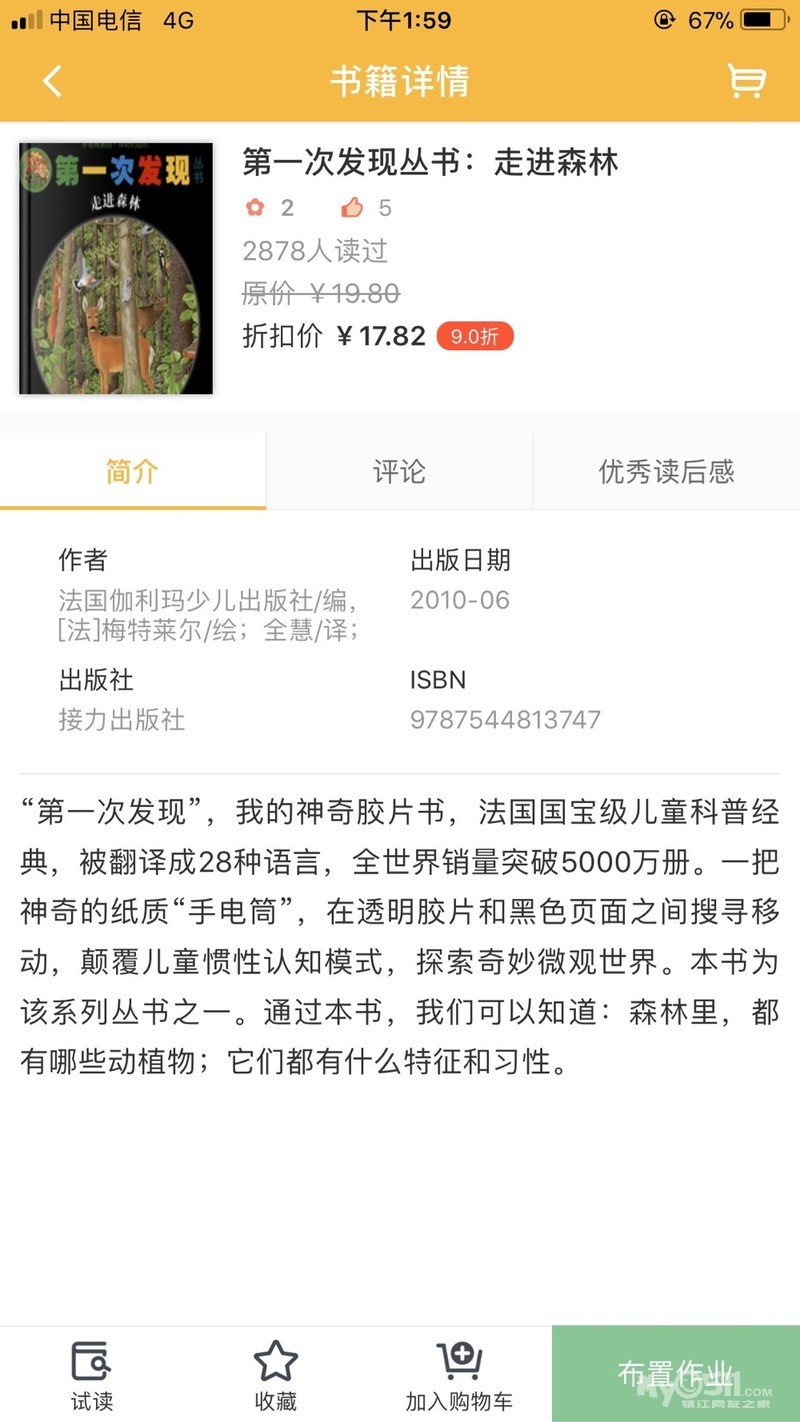Open the shopping cart icon
This screenshot has height=1422, width=800.
pyautogui.click(x=746, y=81)
